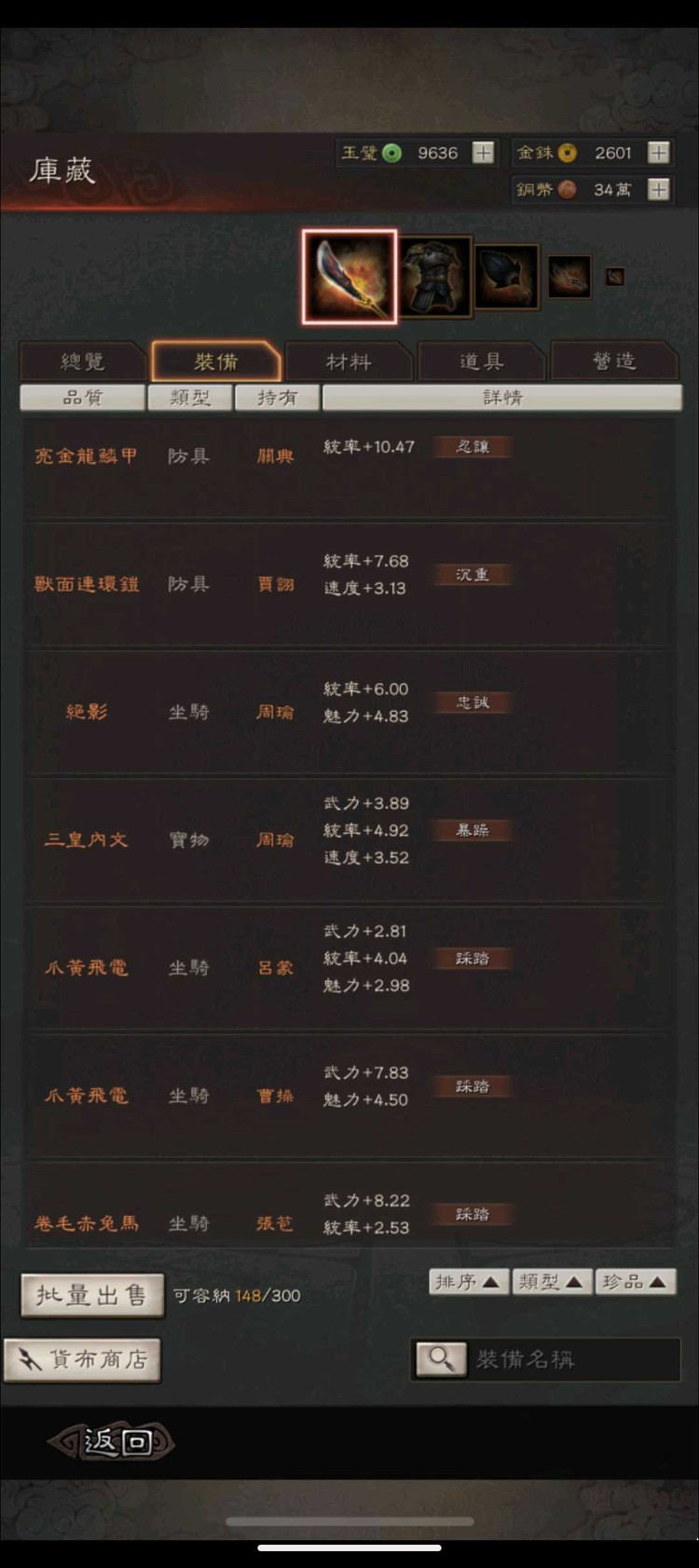
Task: Add more 銅幣 with the plus button
Action: pos(658,189)
